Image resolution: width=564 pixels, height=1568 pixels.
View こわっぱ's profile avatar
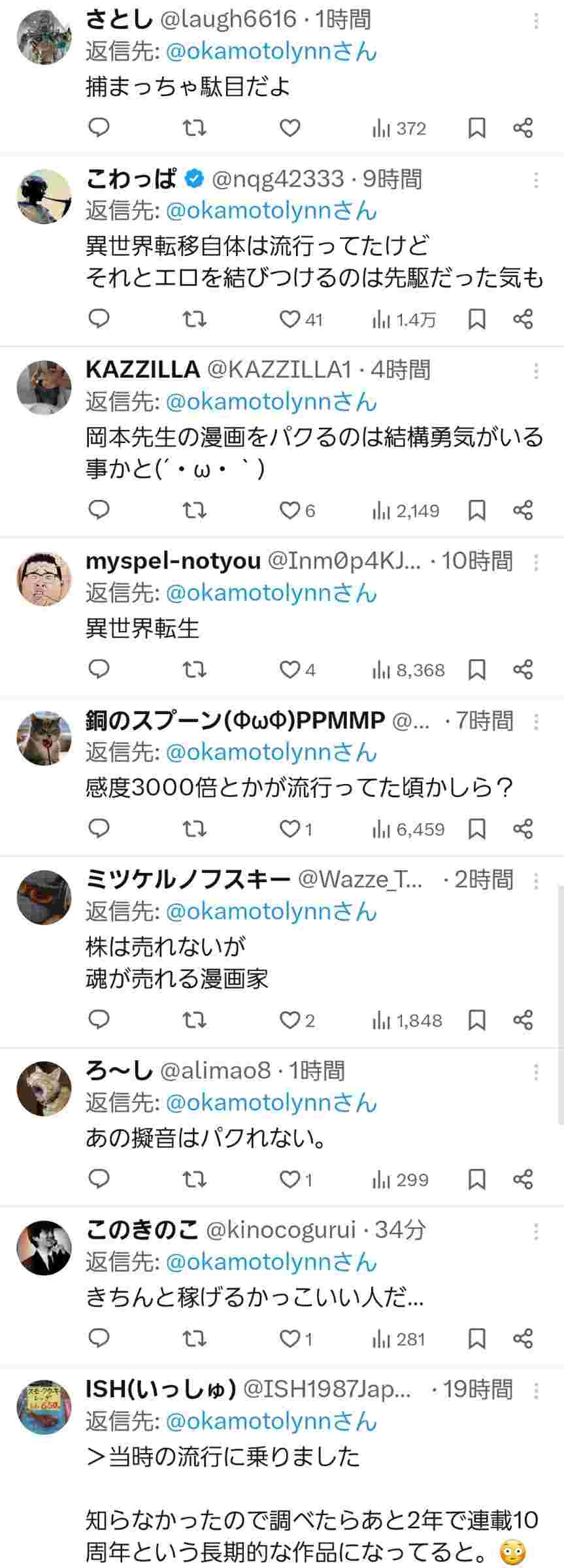pos(44,197)
